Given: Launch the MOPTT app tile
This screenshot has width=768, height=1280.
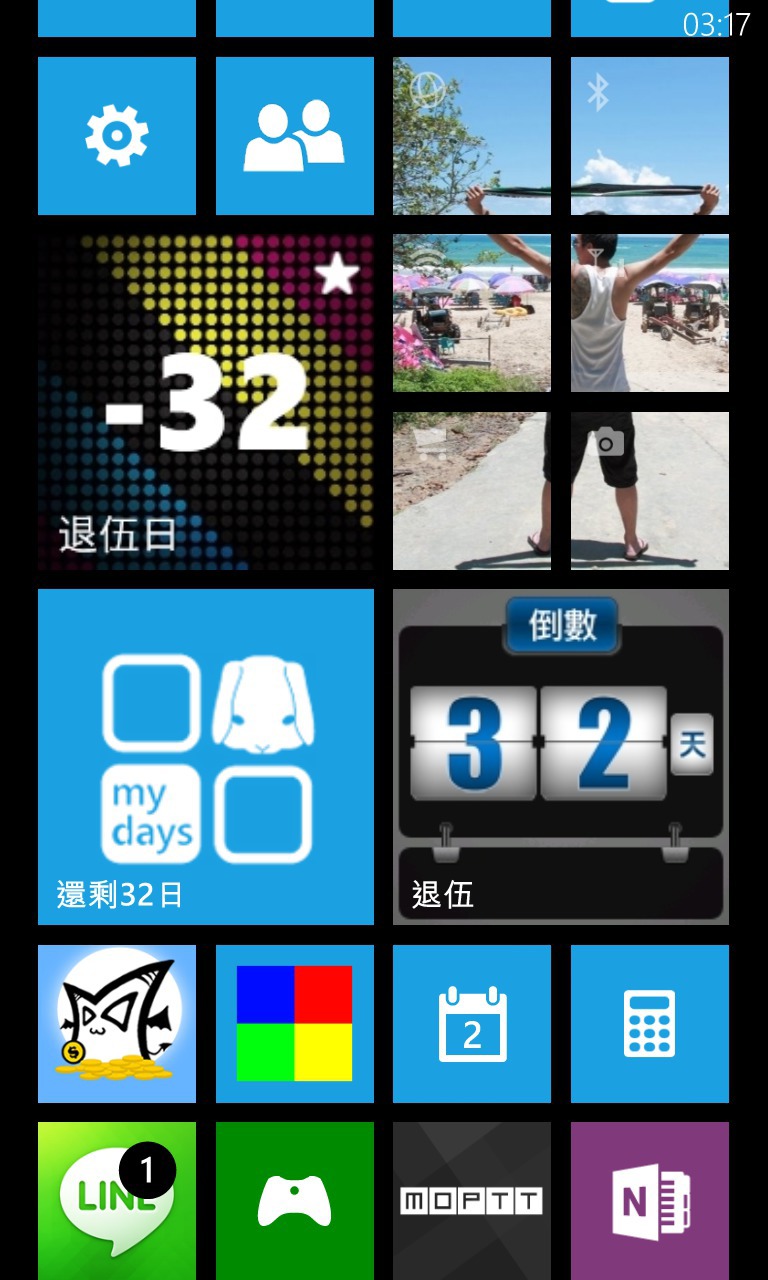Looking at the screenshot, I should pyautogui.click(x=471, y=1200).
